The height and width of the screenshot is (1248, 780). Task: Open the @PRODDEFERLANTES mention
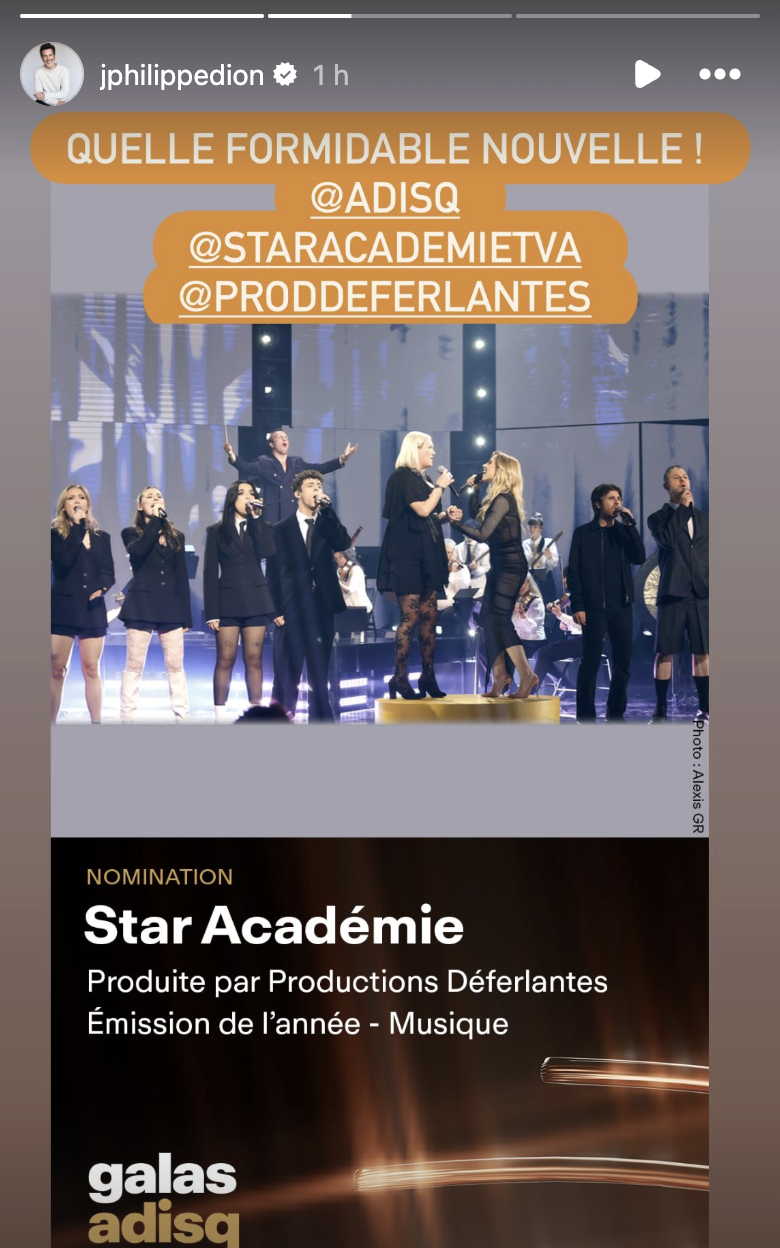[x=385, y=297]
